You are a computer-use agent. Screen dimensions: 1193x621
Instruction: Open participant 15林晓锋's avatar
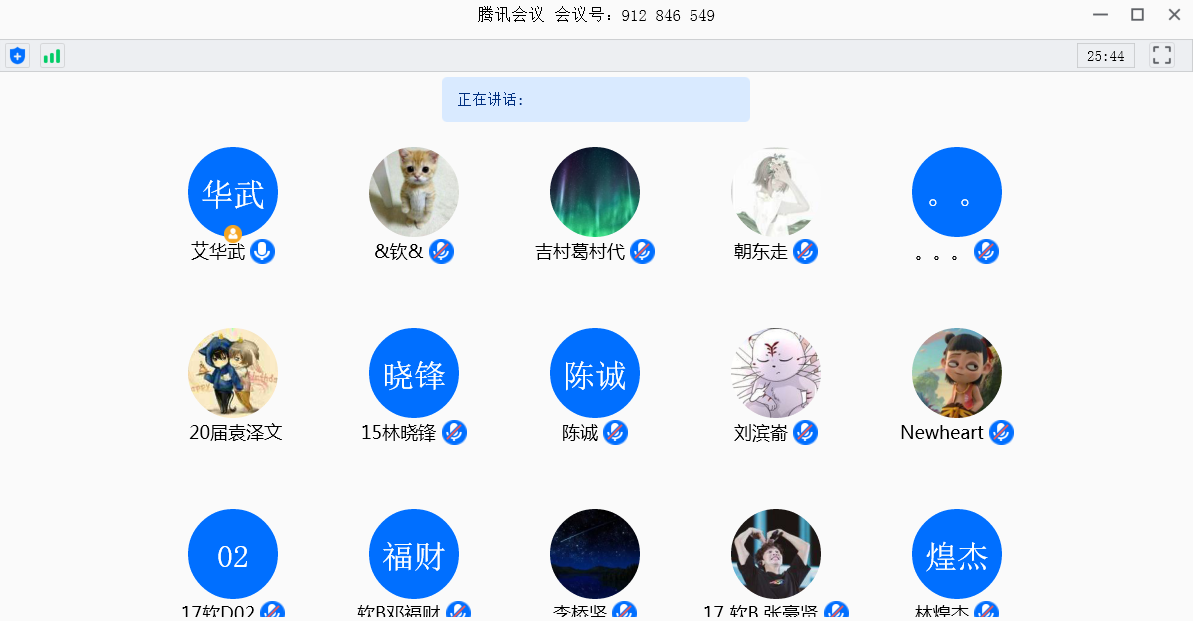[x=414, y=373]
